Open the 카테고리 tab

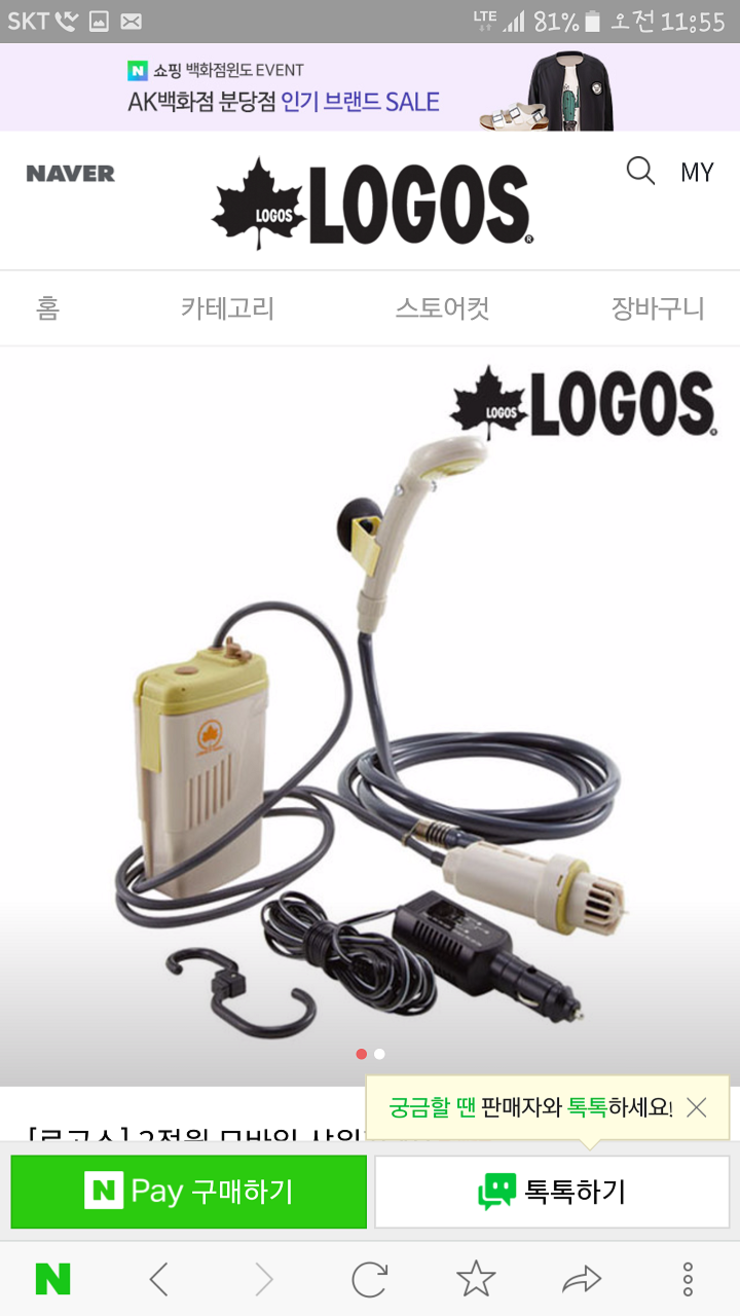(227, 308)
